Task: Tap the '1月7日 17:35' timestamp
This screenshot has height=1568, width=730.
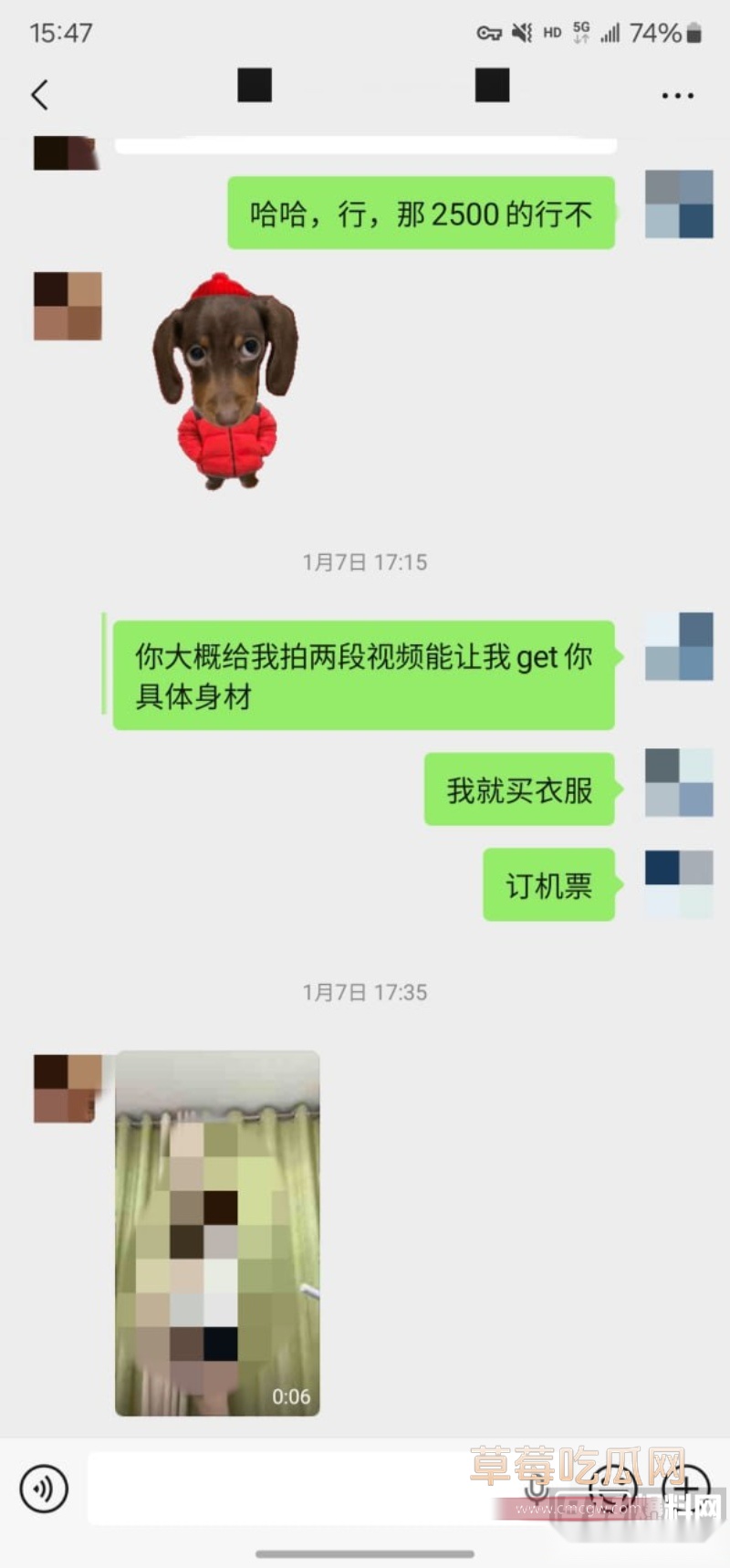Action: [x=364, y=992]
